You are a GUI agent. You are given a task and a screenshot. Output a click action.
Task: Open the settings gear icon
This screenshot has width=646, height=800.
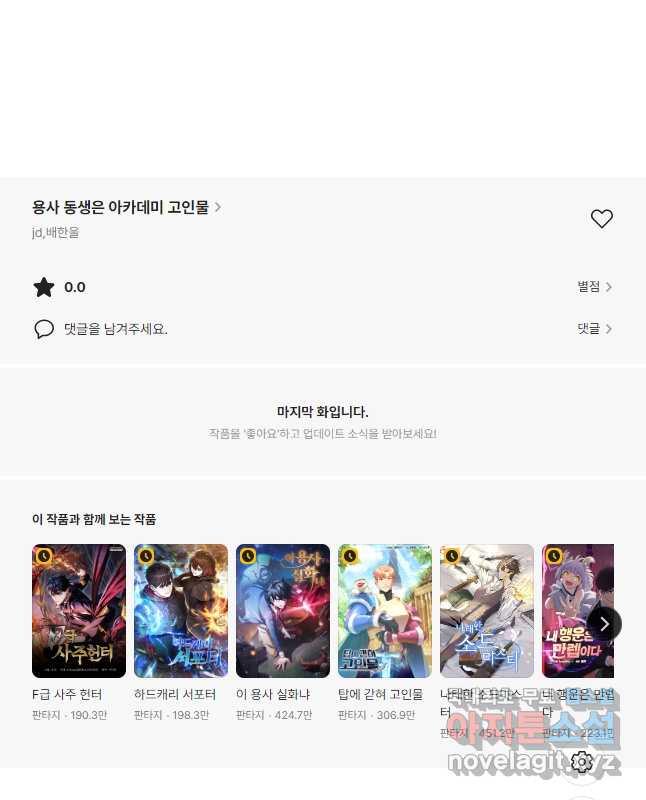tap(582, 763)
